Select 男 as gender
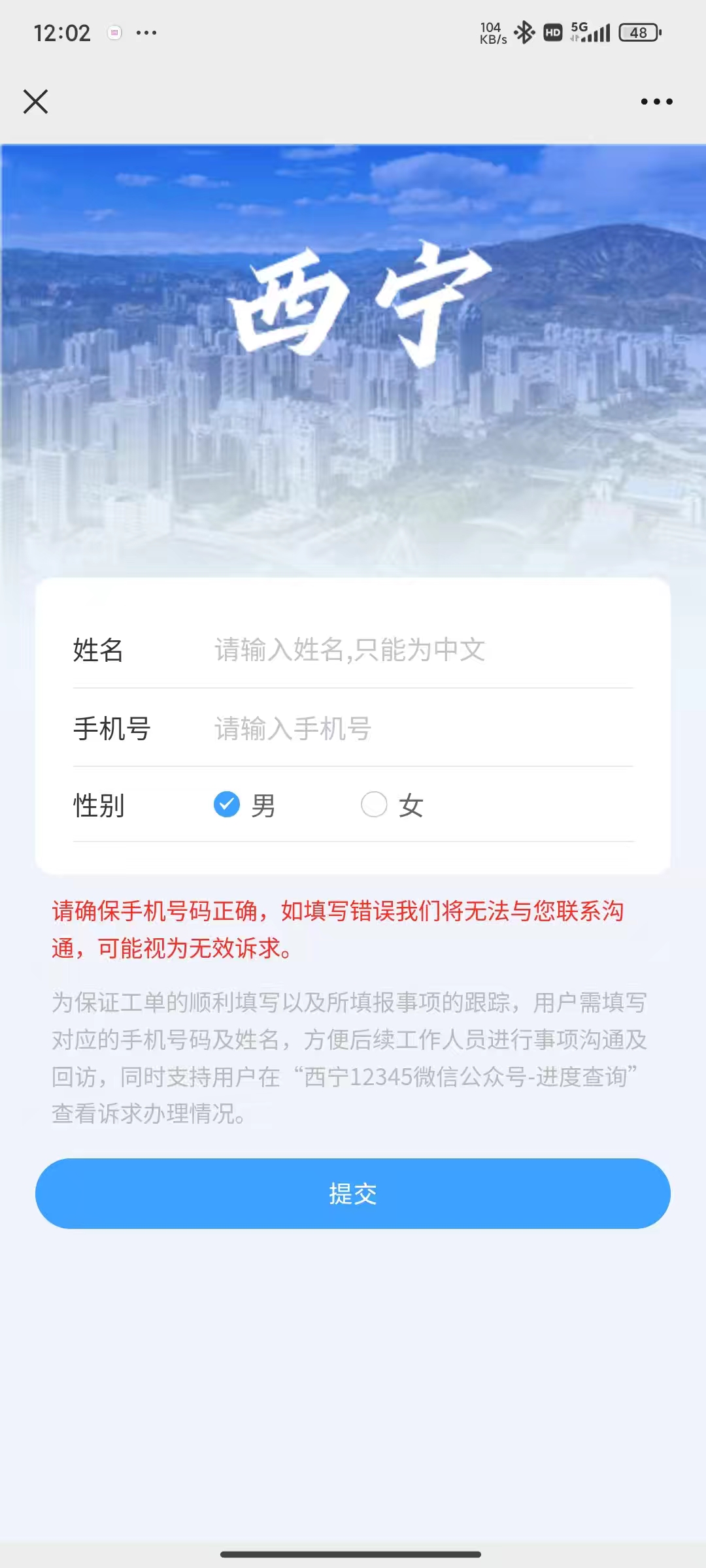The image size is (706, 1568). (227, 805)
